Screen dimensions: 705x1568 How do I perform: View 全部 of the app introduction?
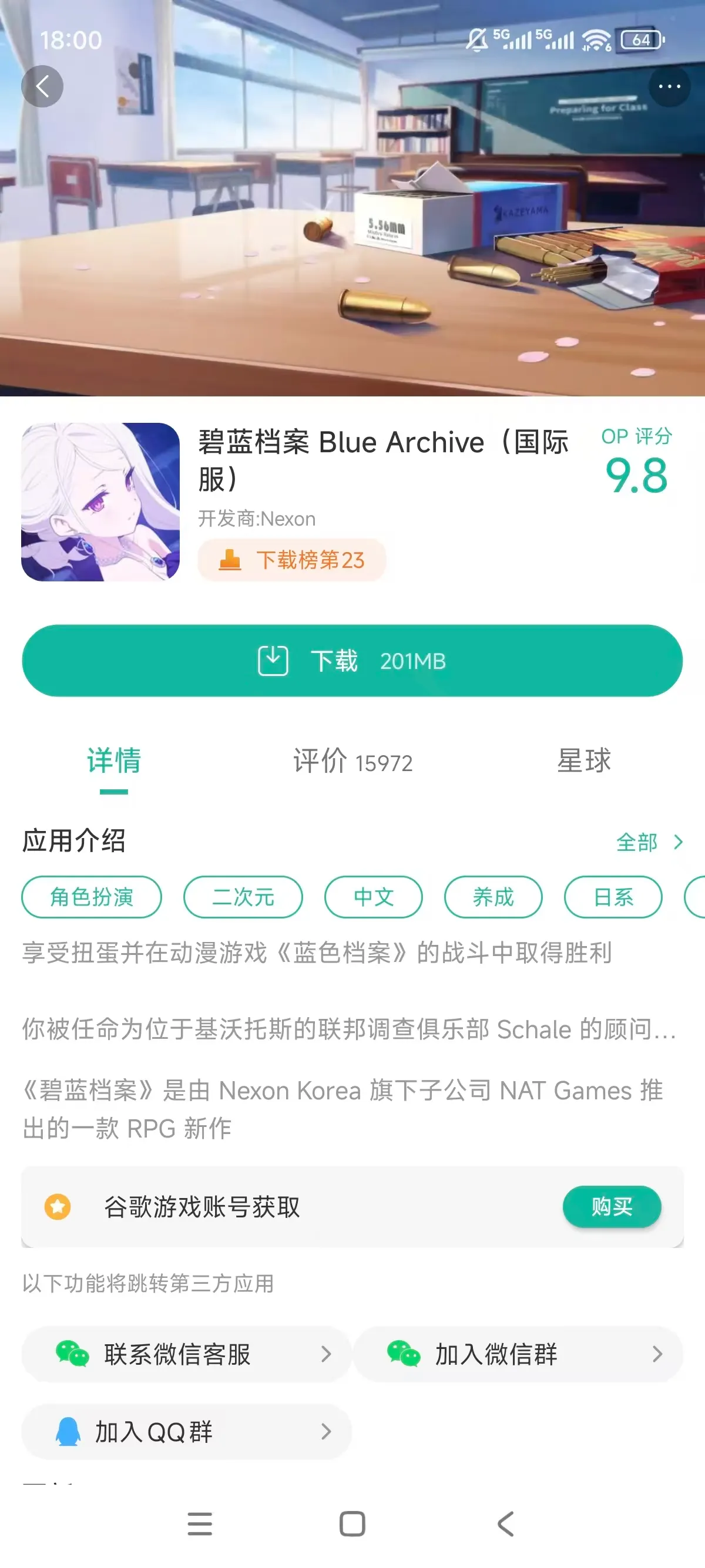tap(649, 843)
